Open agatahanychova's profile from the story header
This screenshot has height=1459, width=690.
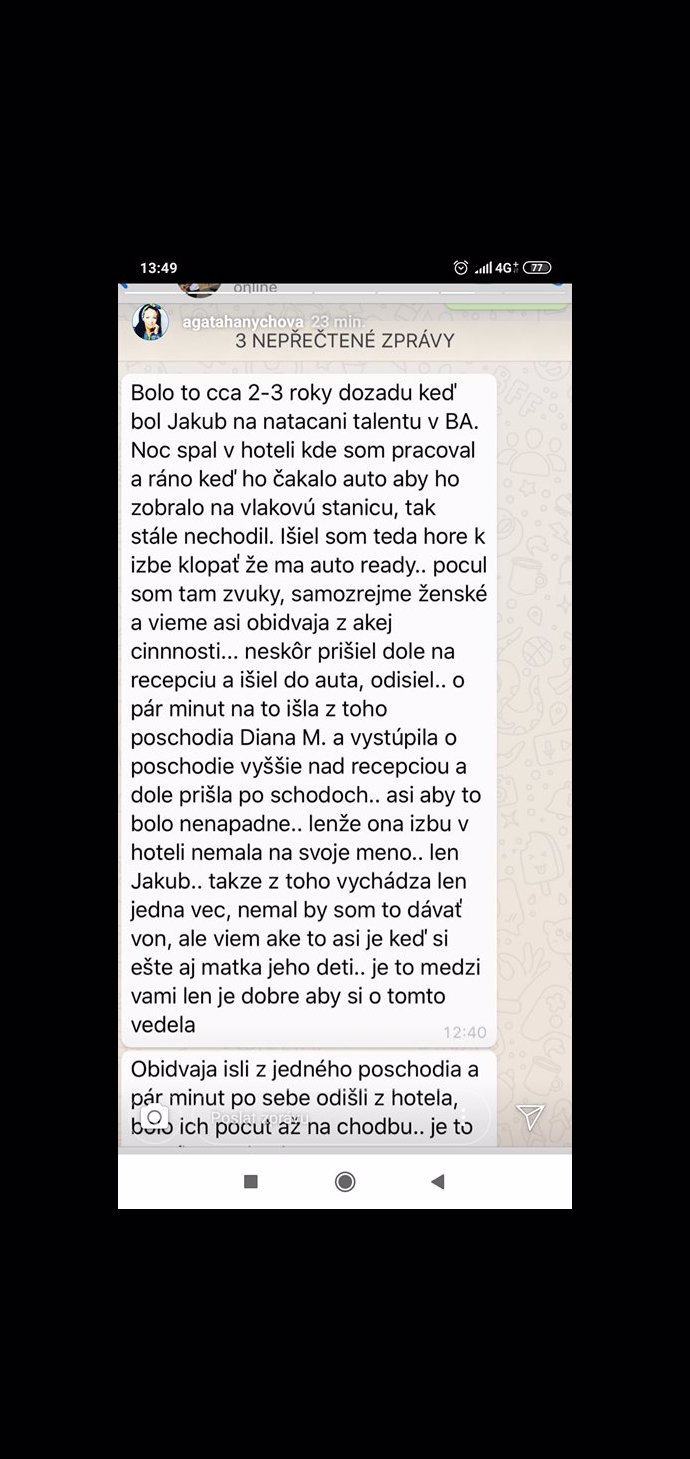[242, 322]
